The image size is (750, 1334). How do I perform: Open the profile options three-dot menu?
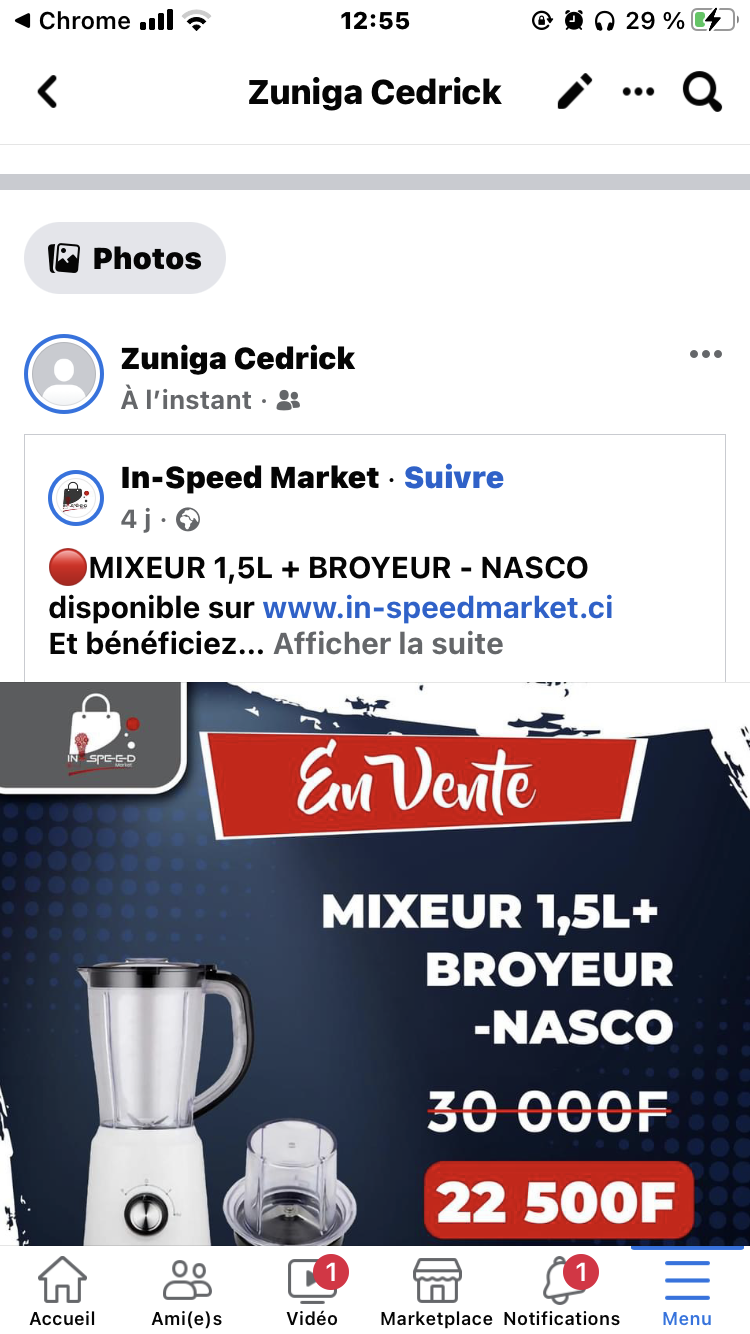(x=638, y=93)
